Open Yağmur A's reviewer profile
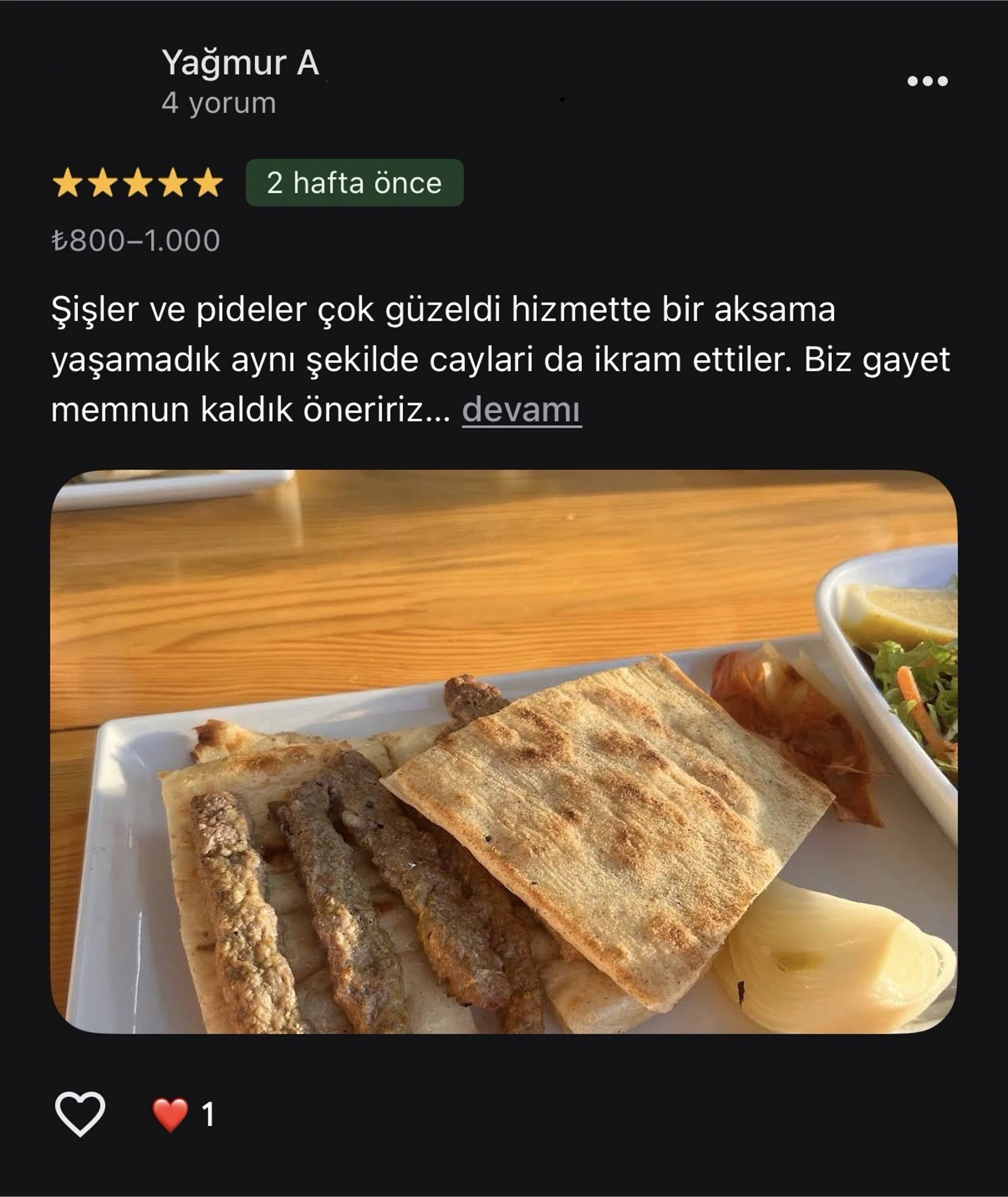The image size is (1008, 1197). click(240, 63)
